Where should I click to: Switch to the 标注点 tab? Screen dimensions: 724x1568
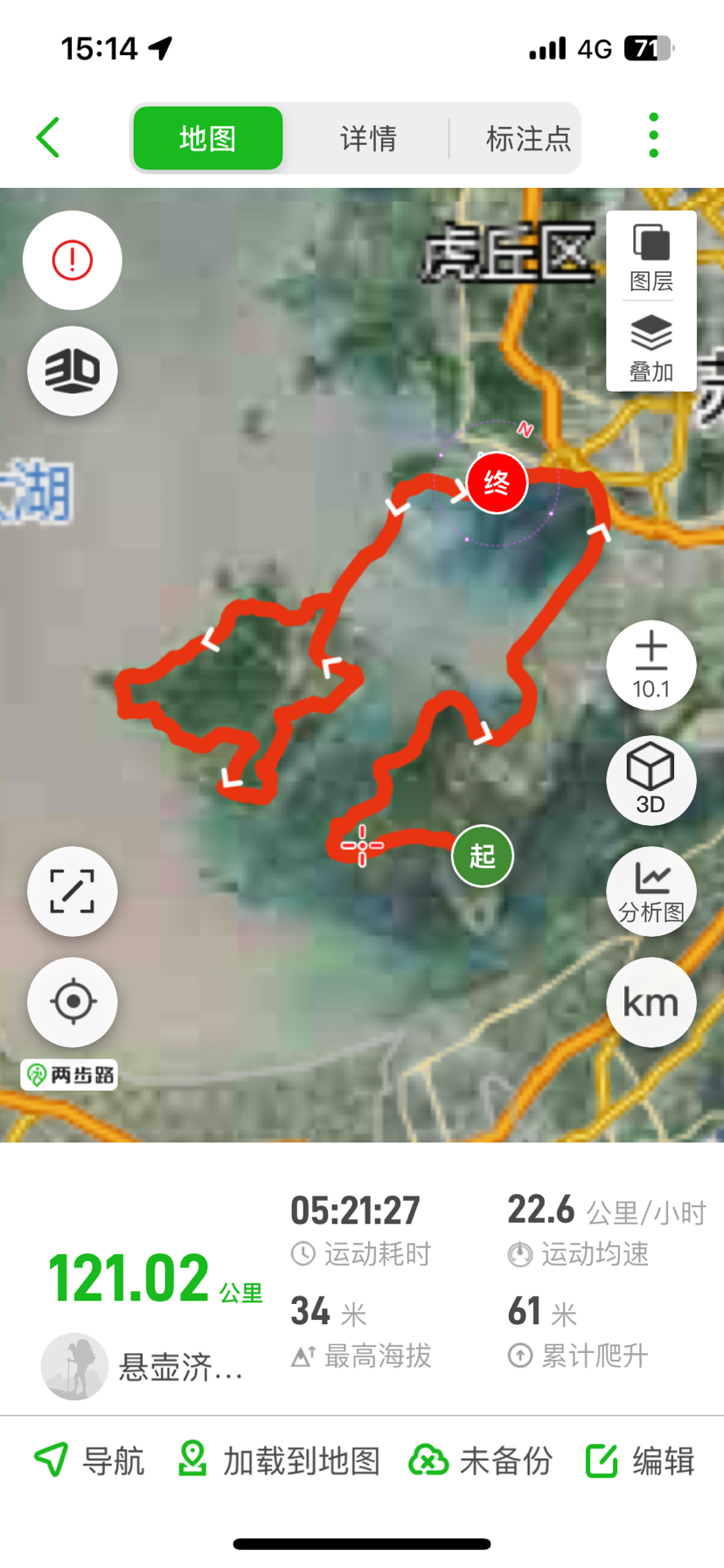coord(527,138)
